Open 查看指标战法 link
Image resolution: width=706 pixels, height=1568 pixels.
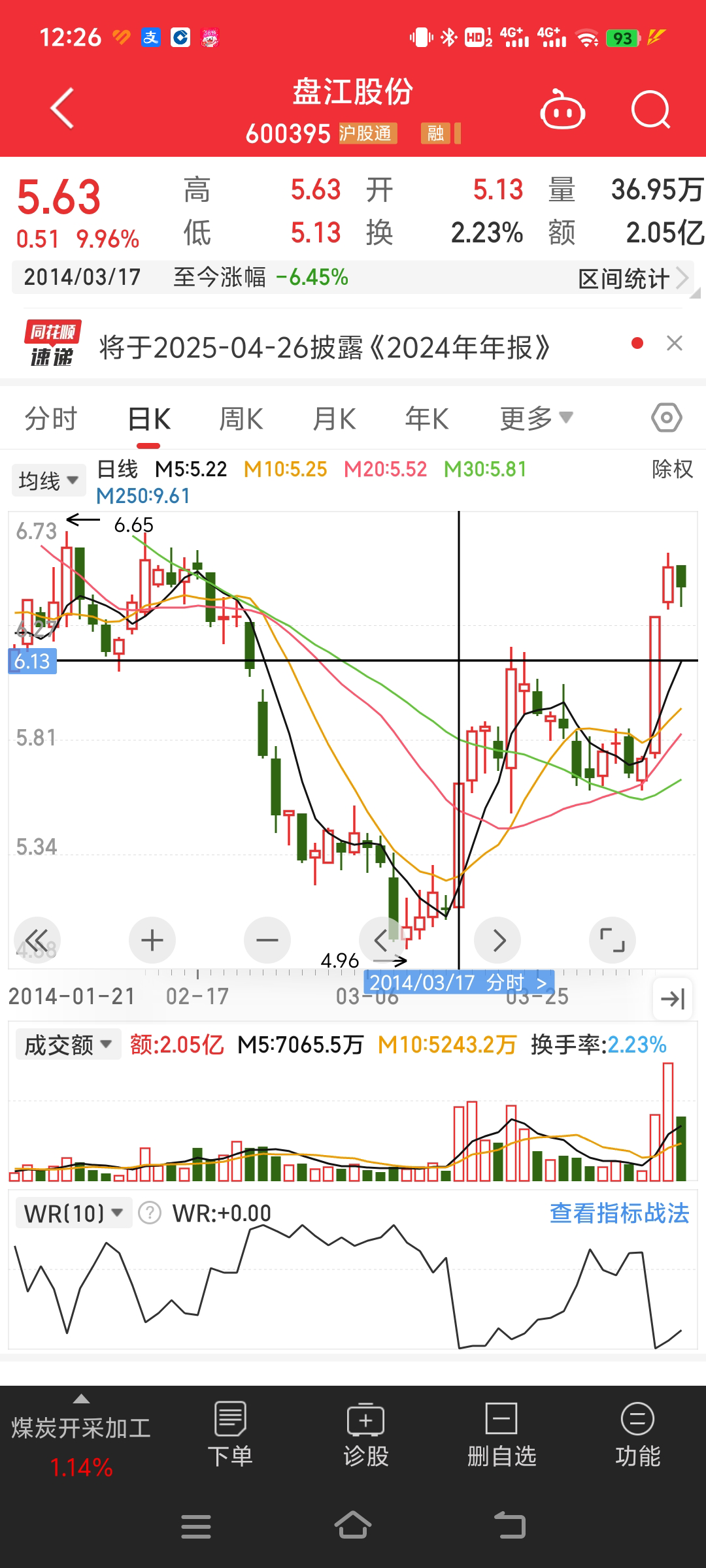tap(619, 1213)
